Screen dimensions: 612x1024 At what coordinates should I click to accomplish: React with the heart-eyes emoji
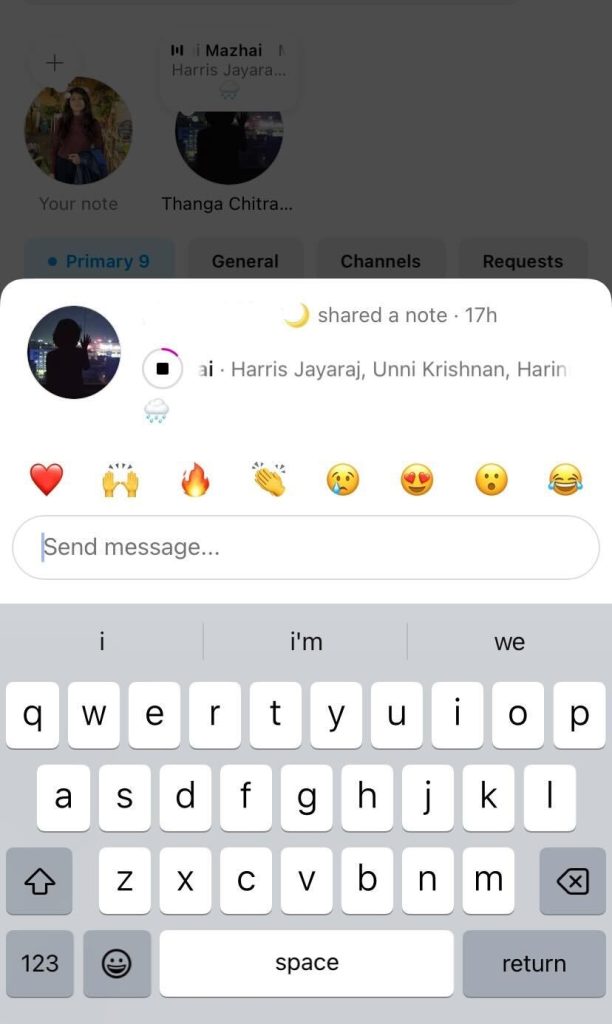416,481
